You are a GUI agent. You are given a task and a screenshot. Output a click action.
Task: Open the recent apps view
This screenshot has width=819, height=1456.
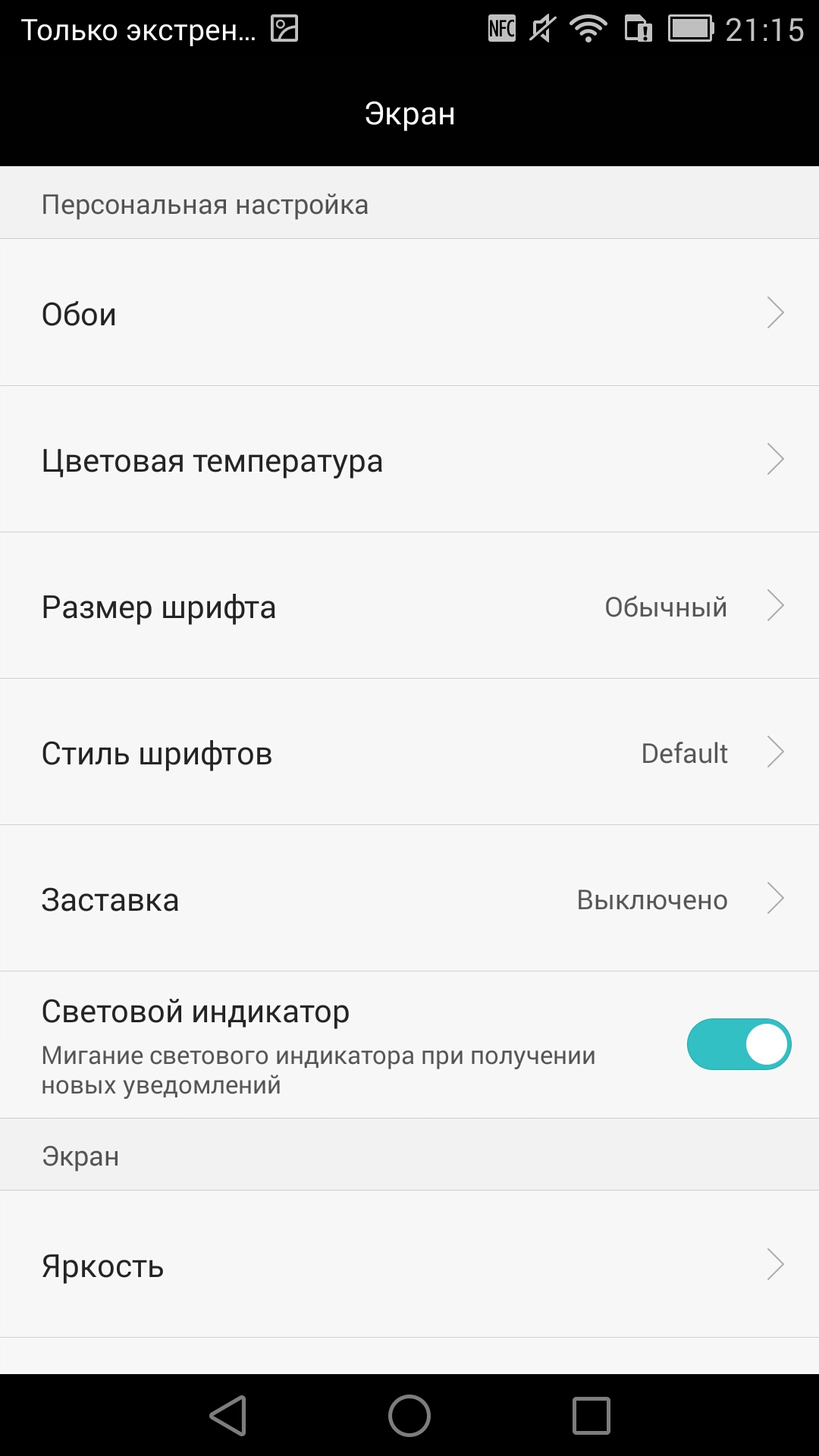(591, 1416)
